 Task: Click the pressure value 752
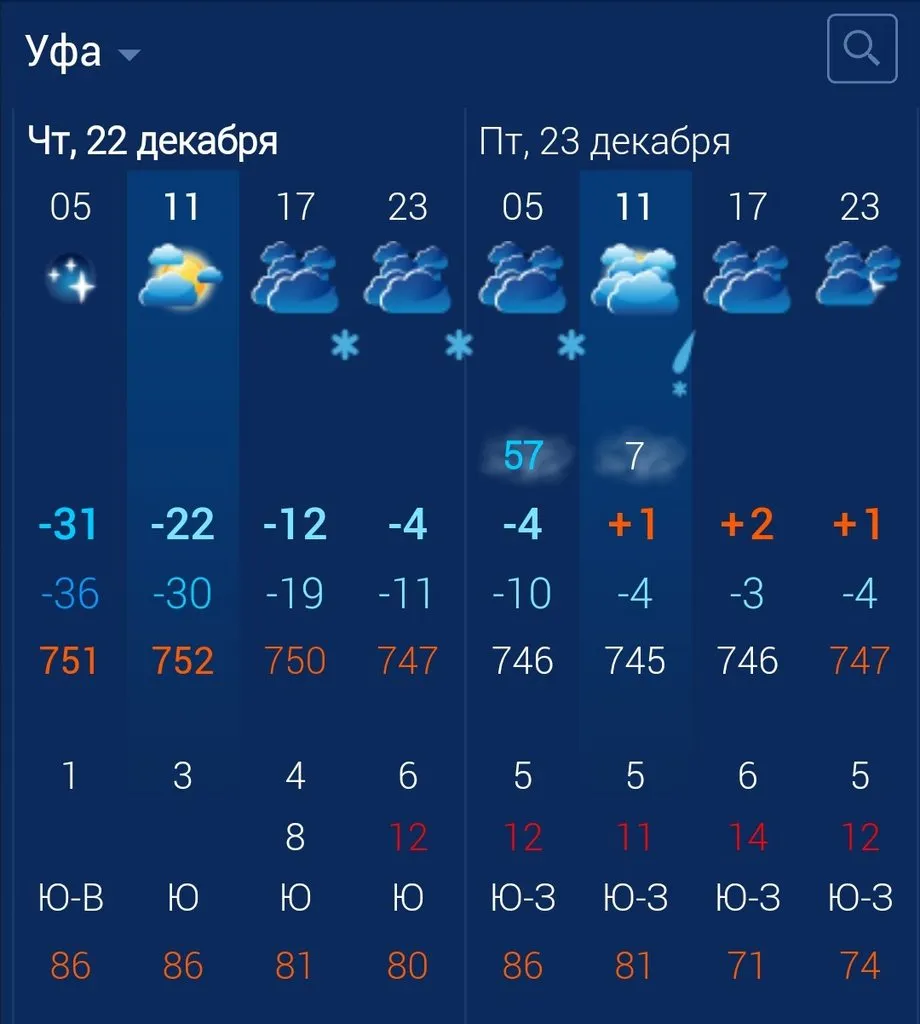point(182,660)
